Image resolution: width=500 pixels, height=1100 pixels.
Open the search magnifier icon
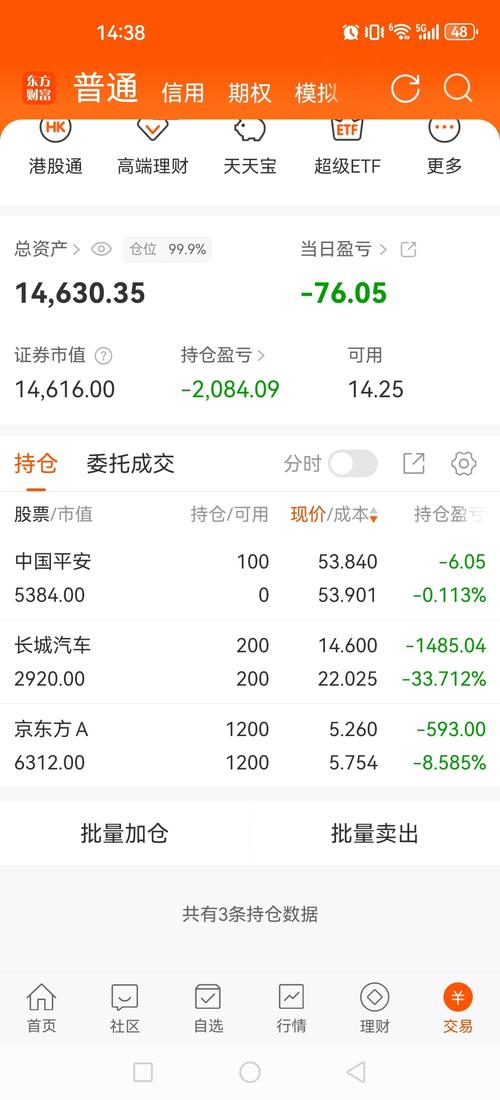click(x=458, y=89)
